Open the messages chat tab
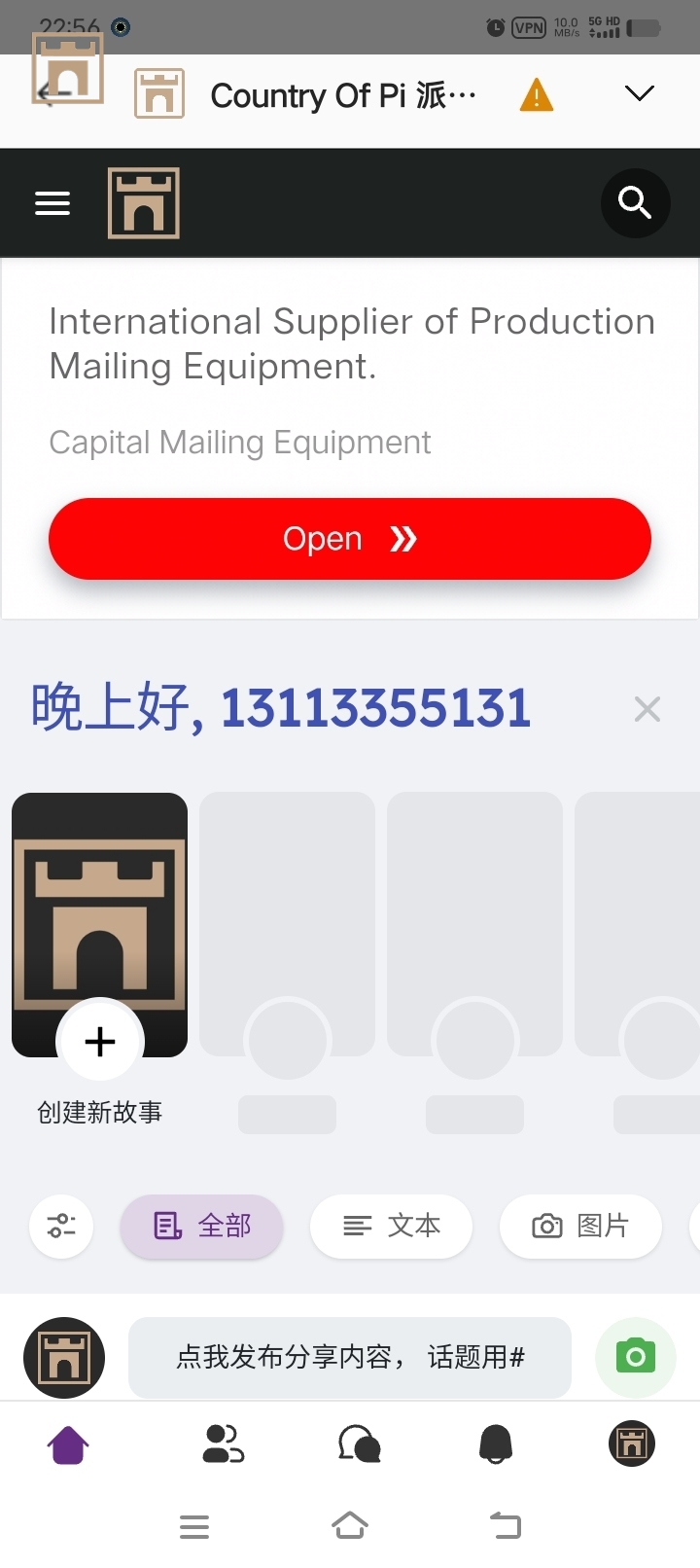700x1568 pixels. [x=359, y=1444]
